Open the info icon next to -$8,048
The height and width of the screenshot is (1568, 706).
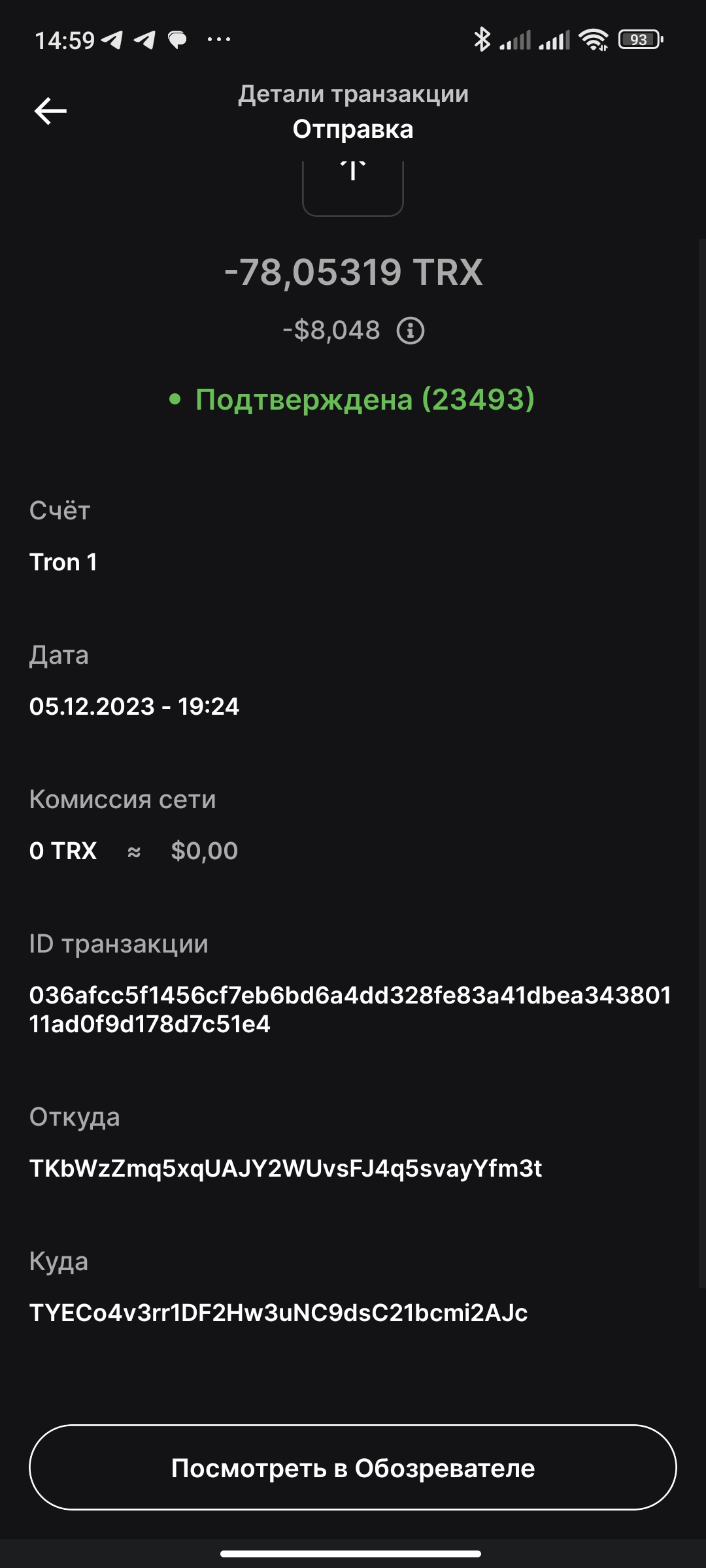pyautogui.click(x=411, y=331)
